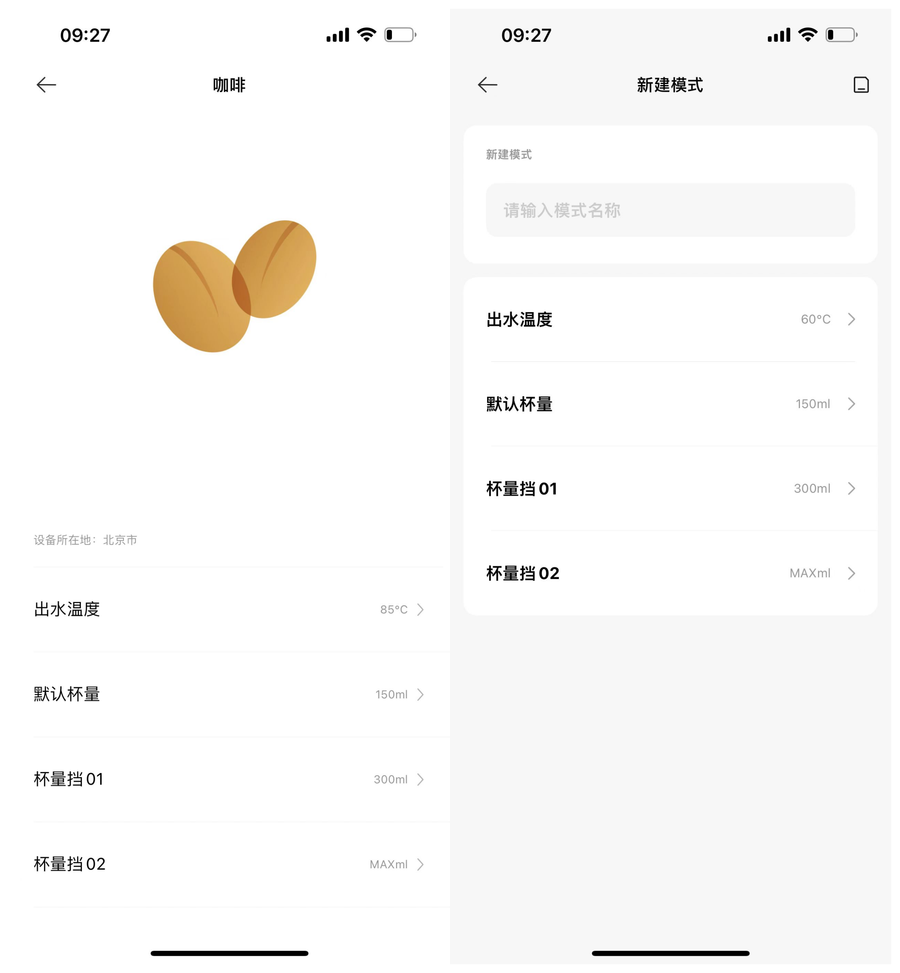Focus the 请输入模式名称 text field
This screenshot has width=900, height=973.
[670, 210]
